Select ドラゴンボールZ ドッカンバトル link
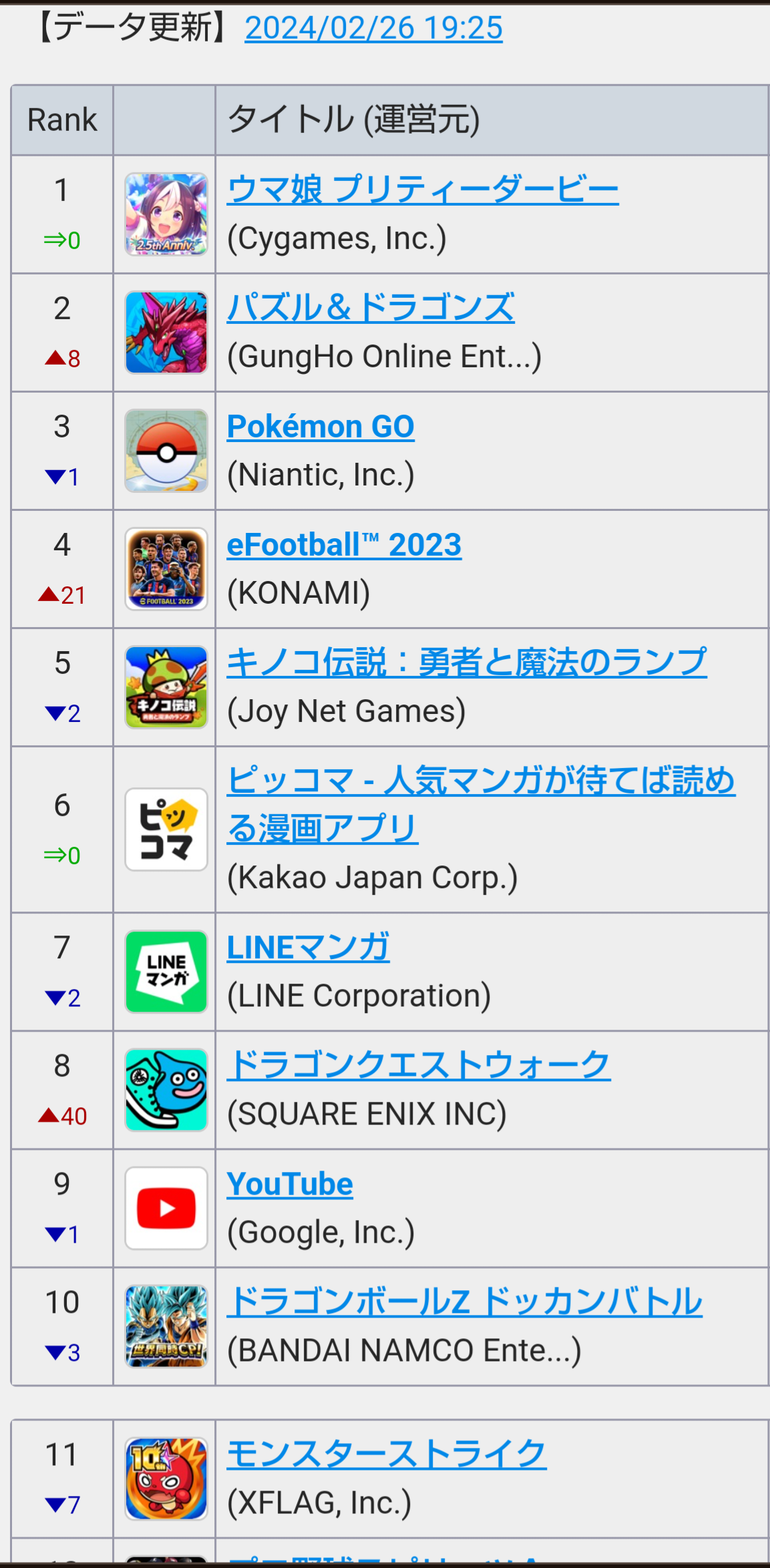Image resolution: width=770 pixels, height=1568 pixels. 464,1302
